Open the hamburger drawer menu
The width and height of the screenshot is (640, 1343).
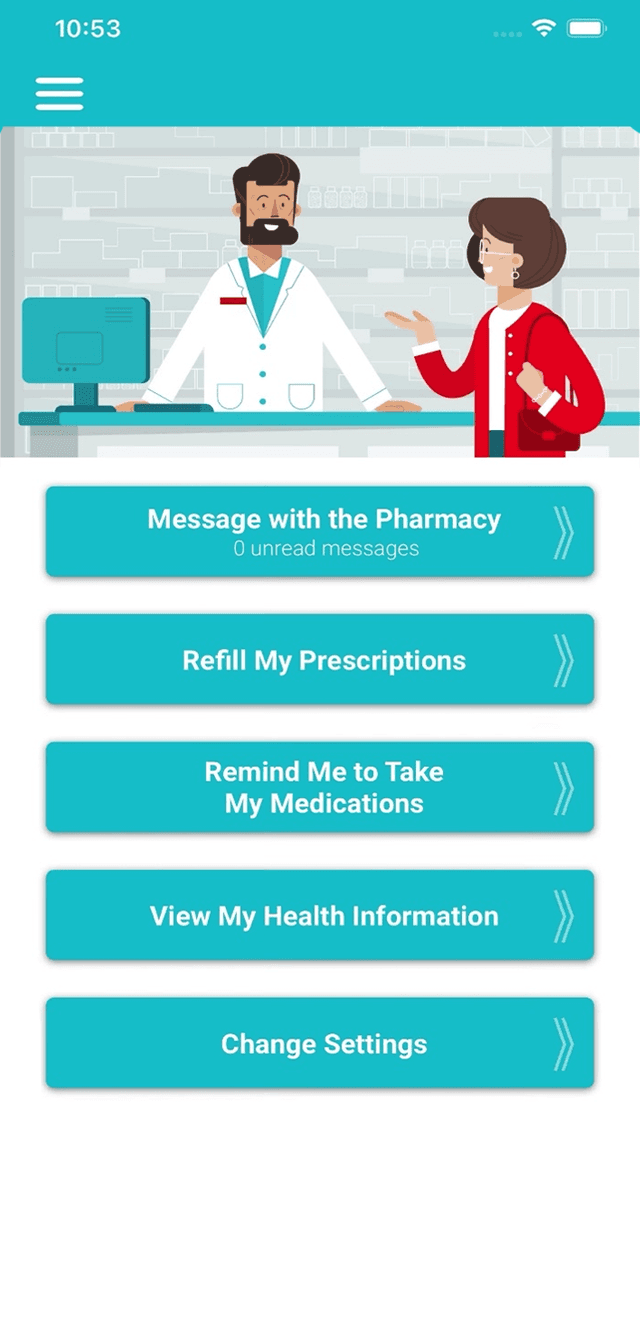(59, 92)
